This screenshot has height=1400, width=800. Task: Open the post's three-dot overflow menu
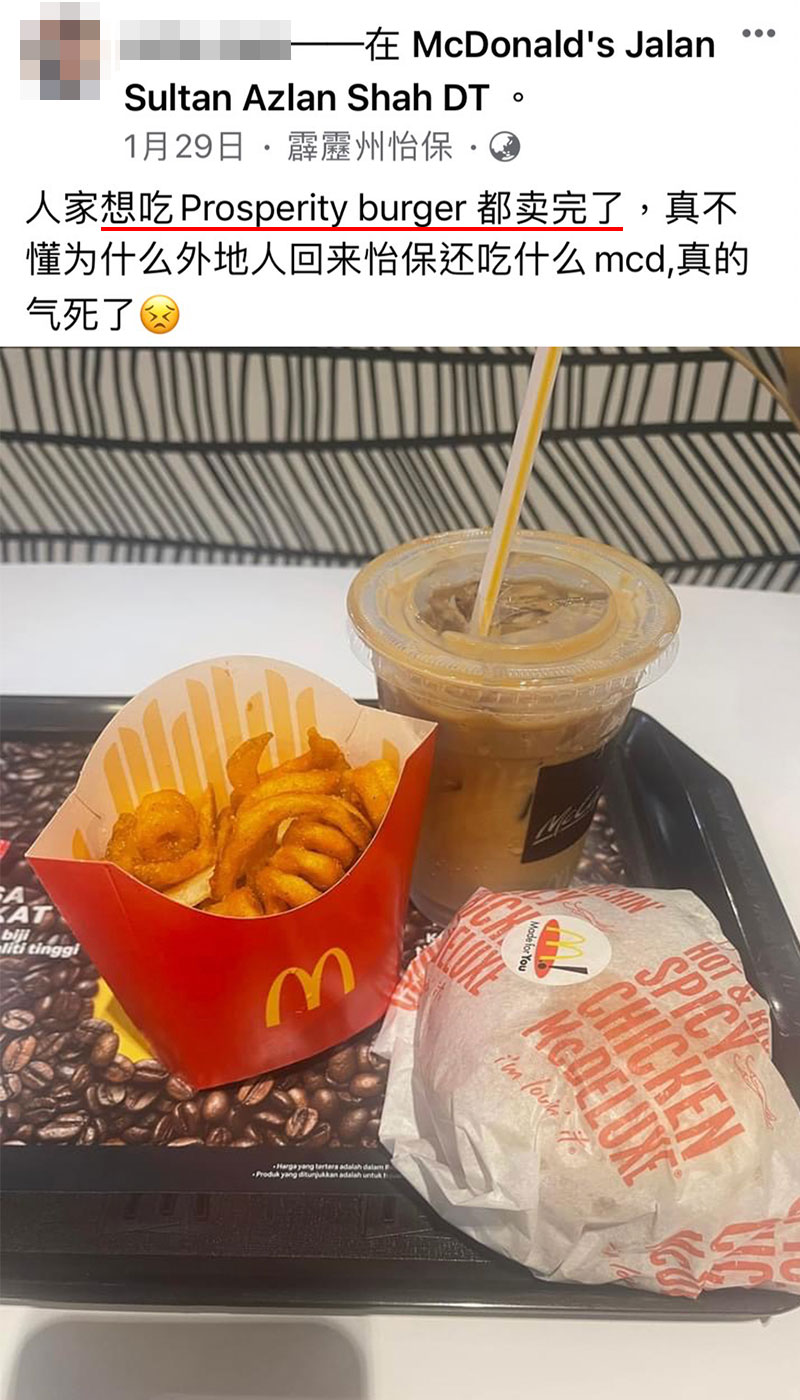[x=759, y=33]
